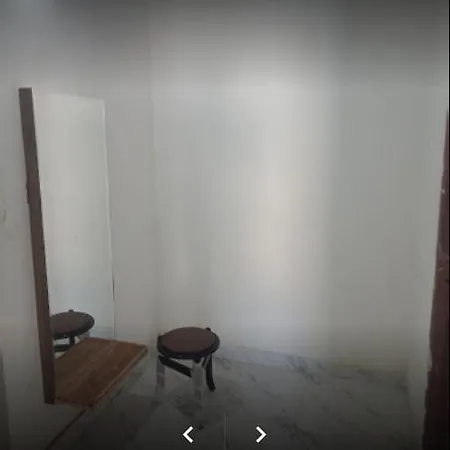Image resolution: width=450 pixels, height=450 pixels.
Task: Advance to the next photo
Action: [x=261, y=434]
